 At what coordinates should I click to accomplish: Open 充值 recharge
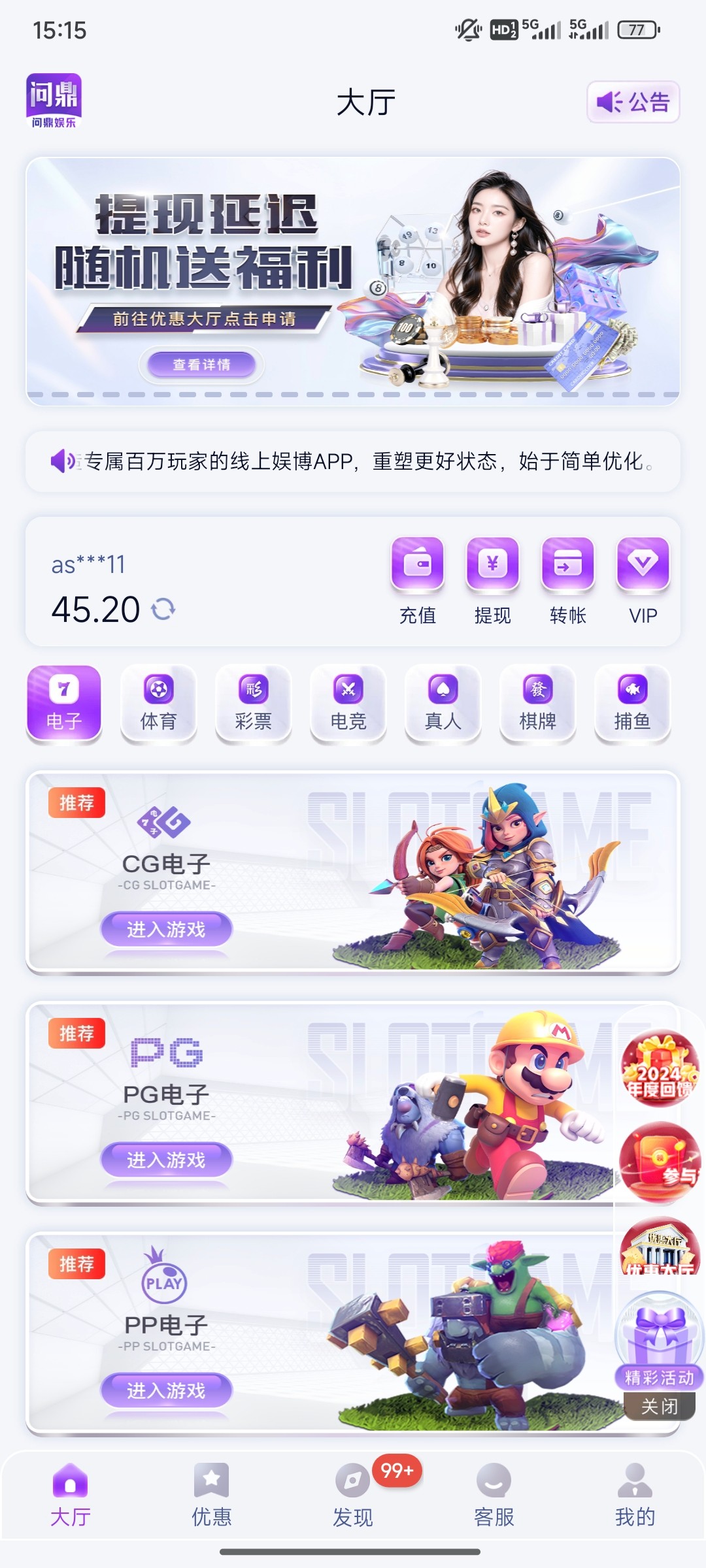click(x=418, y=580)
